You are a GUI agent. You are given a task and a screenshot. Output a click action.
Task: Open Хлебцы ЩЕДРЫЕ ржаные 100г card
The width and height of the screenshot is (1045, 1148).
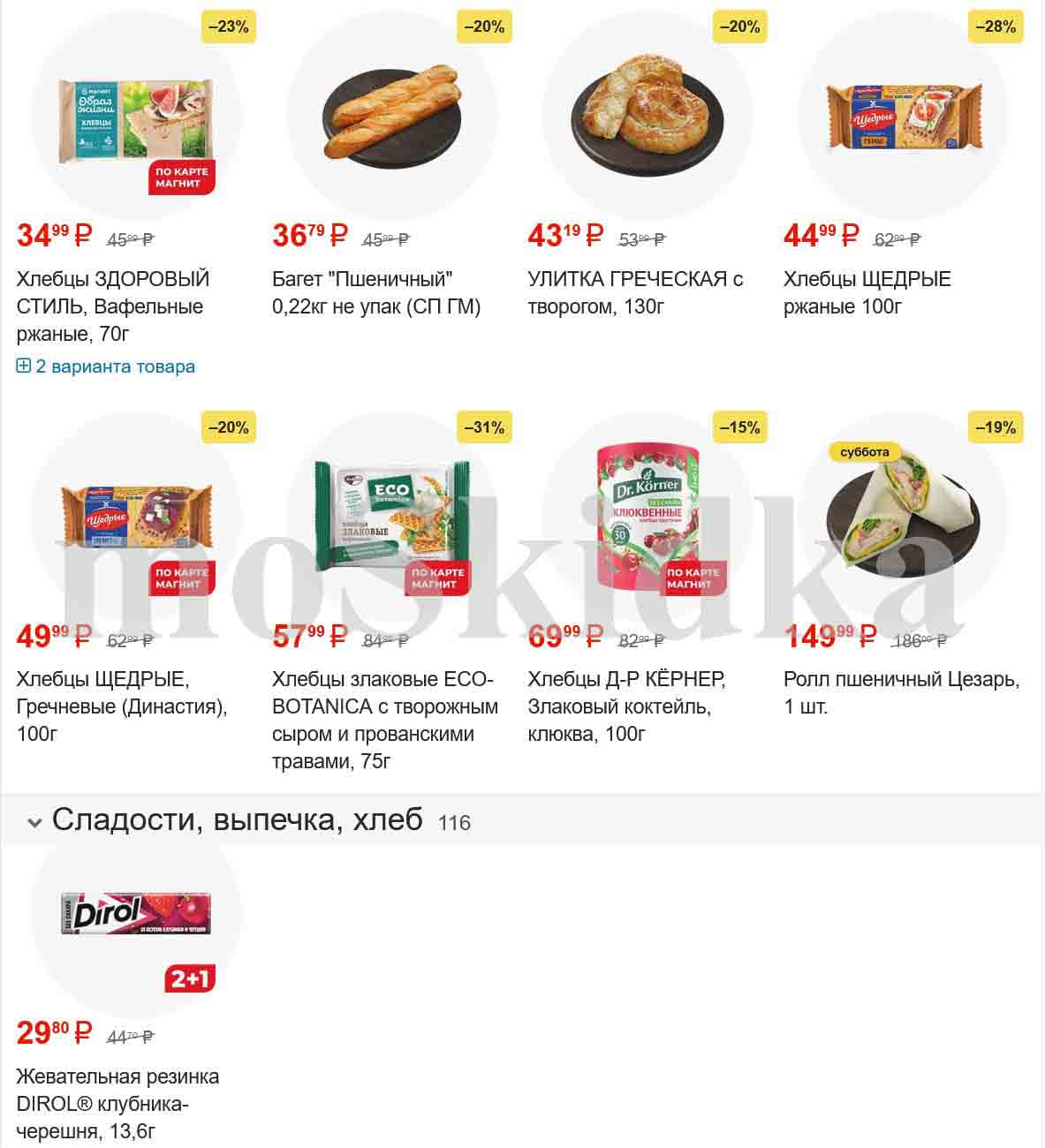(x=867, y=292)
